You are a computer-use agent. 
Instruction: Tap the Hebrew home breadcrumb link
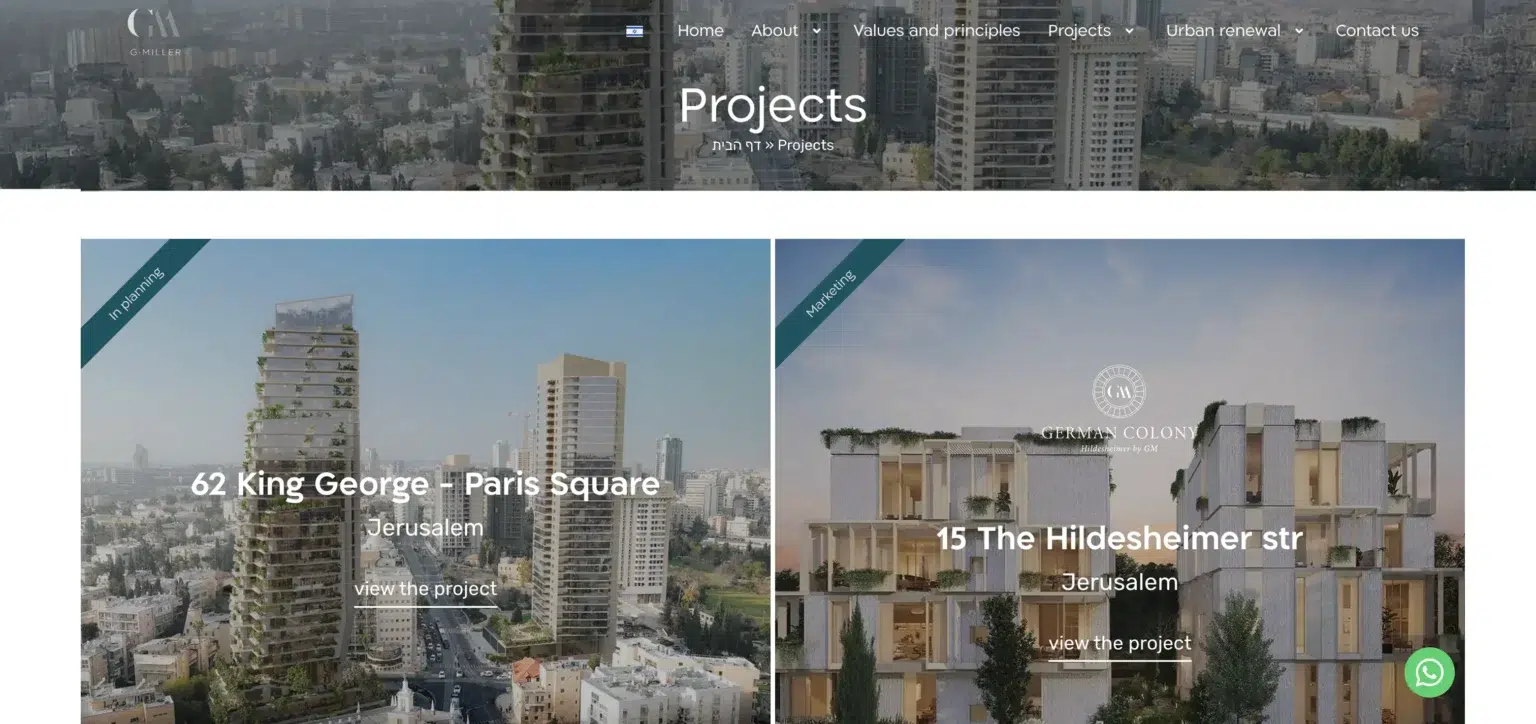(737, 145)
